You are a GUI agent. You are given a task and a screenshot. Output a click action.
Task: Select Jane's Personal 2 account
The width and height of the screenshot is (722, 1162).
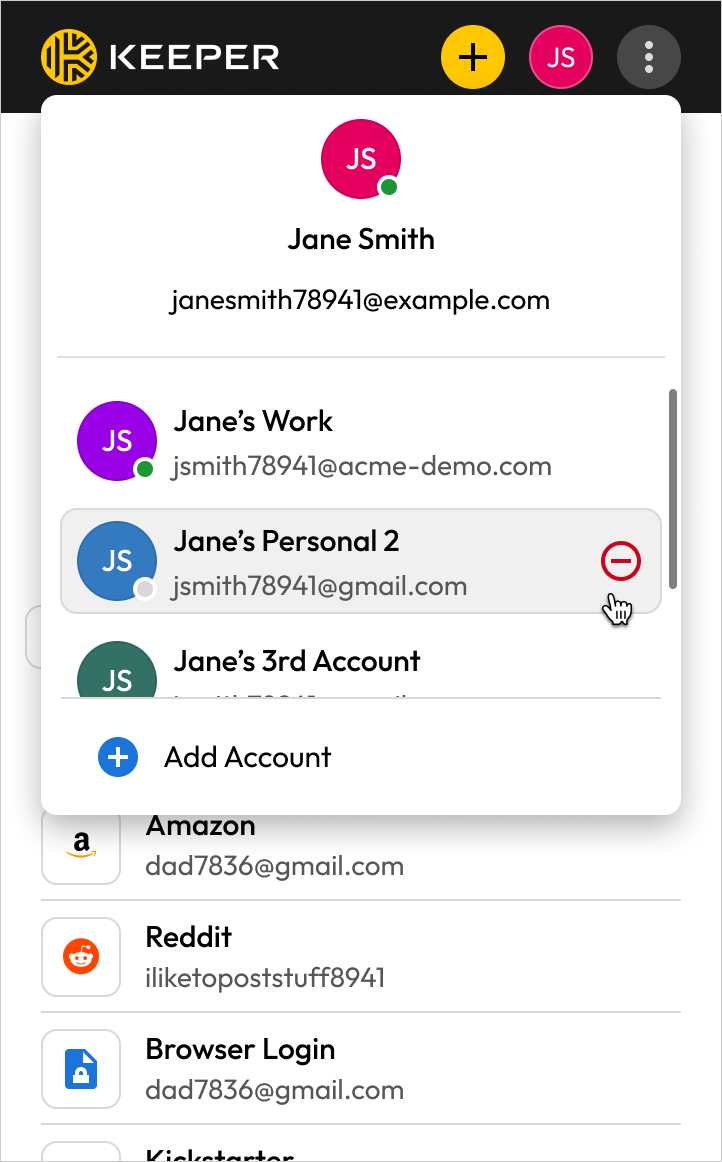(x=320, y=561)
